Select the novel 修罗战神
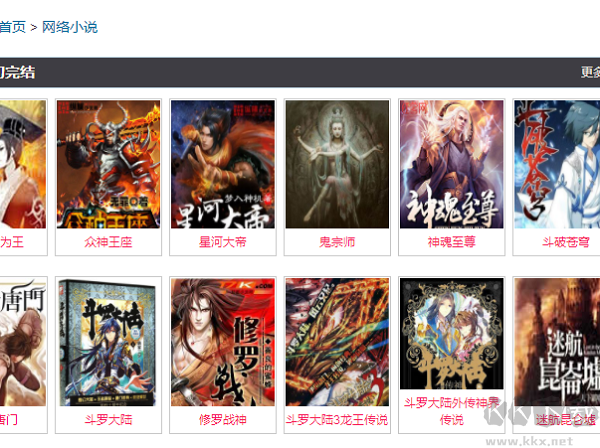Viewport: 600px width, 448px height. pyautogui.click(x=223, y=343)
